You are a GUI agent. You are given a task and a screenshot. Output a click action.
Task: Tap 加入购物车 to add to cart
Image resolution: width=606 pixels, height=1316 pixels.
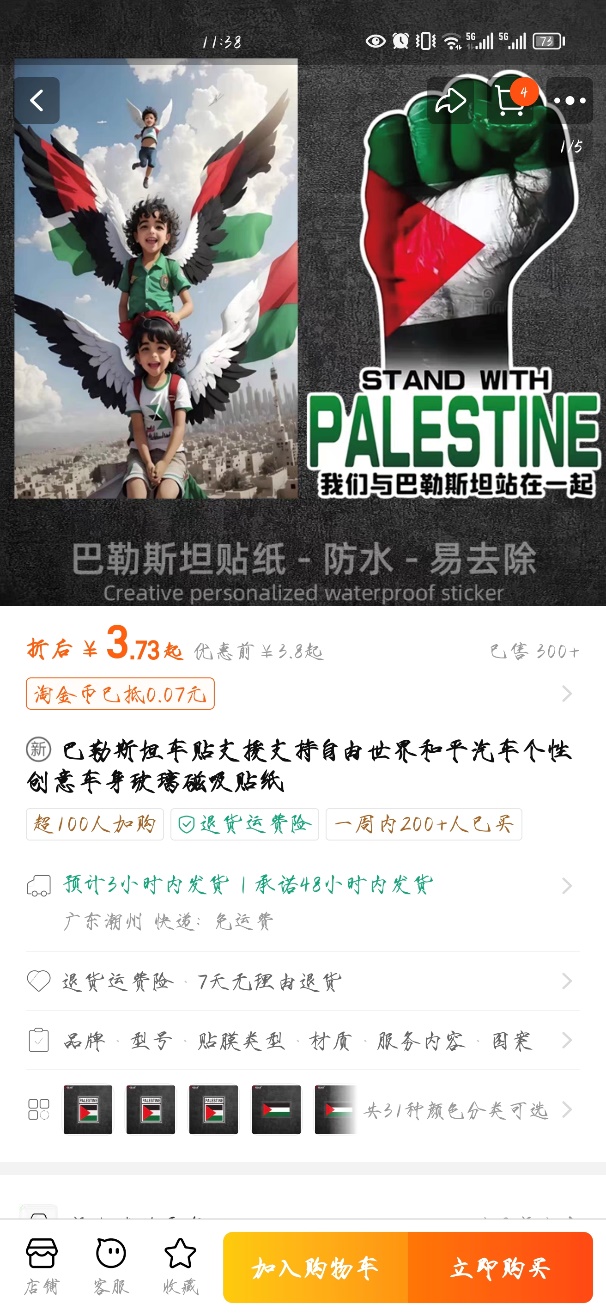coord(315,1268)
